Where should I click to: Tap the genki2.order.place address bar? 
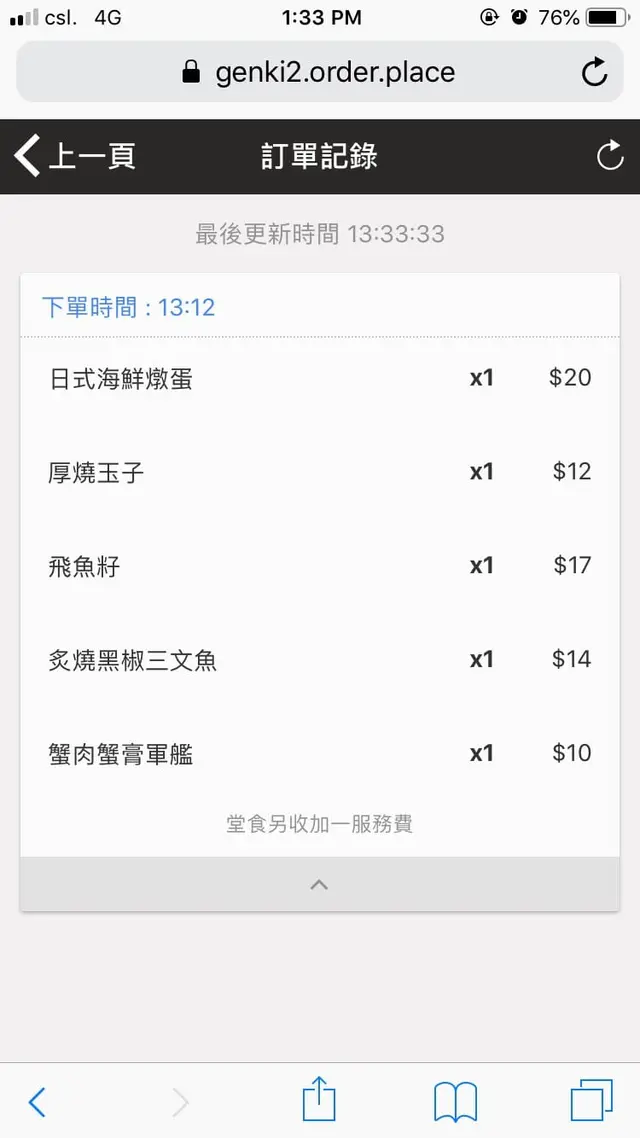click(x=319, y=72)
